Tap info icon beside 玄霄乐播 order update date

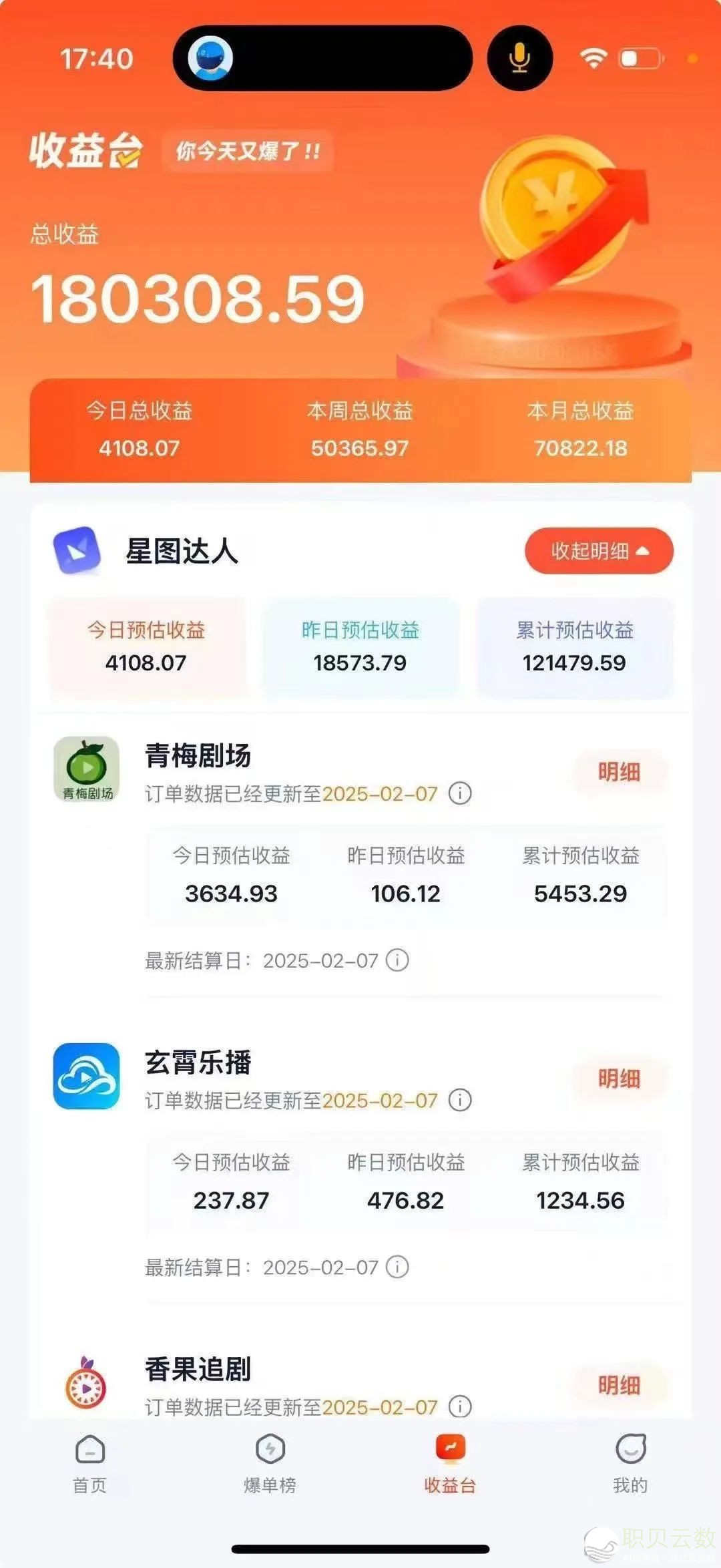(460, 1100)
